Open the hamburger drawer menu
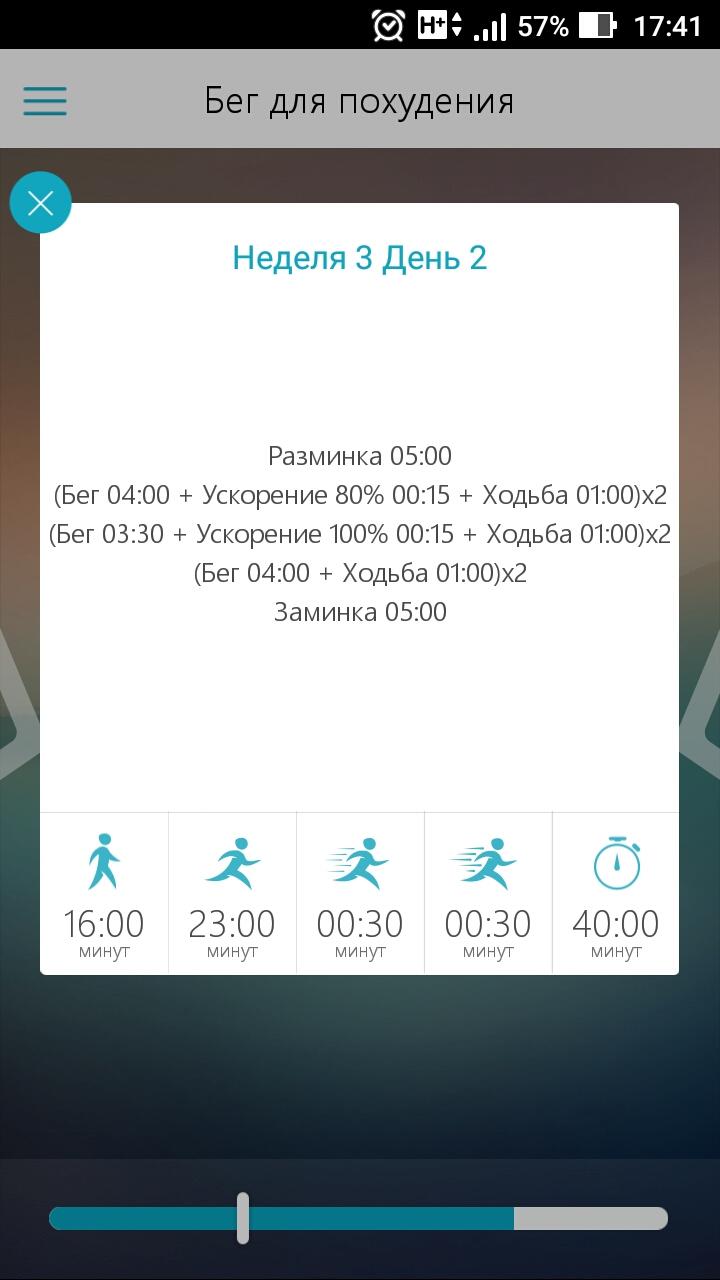 [x=45, y=101]
